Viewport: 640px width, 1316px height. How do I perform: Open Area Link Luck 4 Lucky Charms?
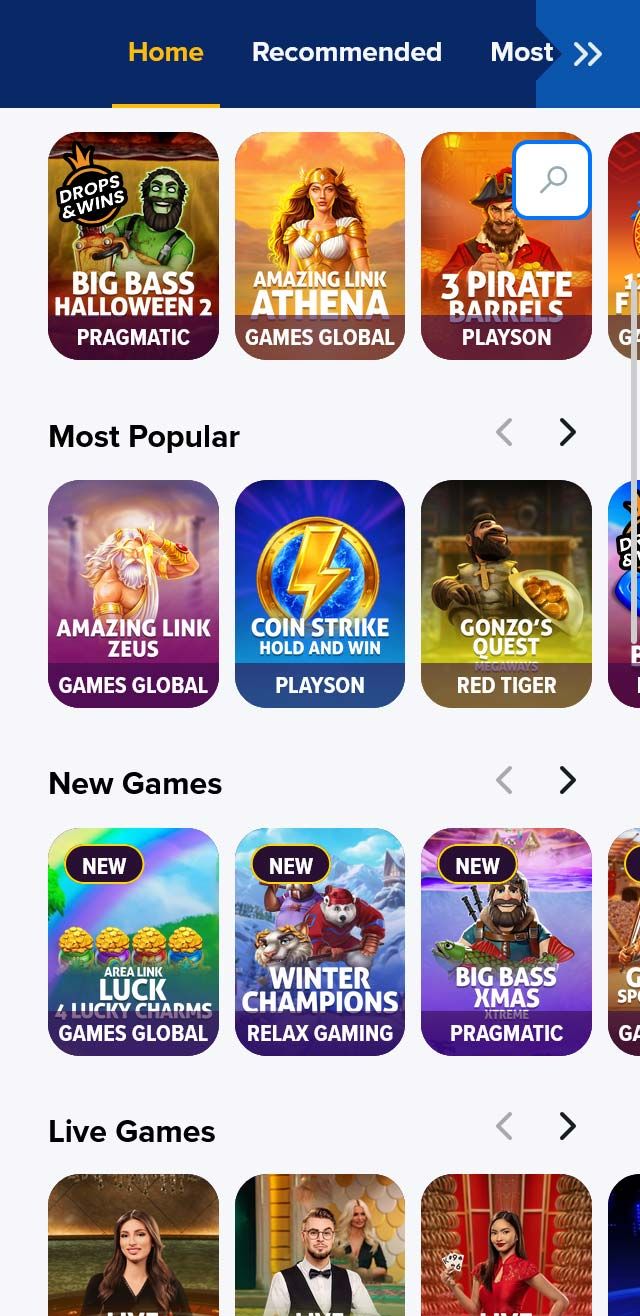coord(133,942)
